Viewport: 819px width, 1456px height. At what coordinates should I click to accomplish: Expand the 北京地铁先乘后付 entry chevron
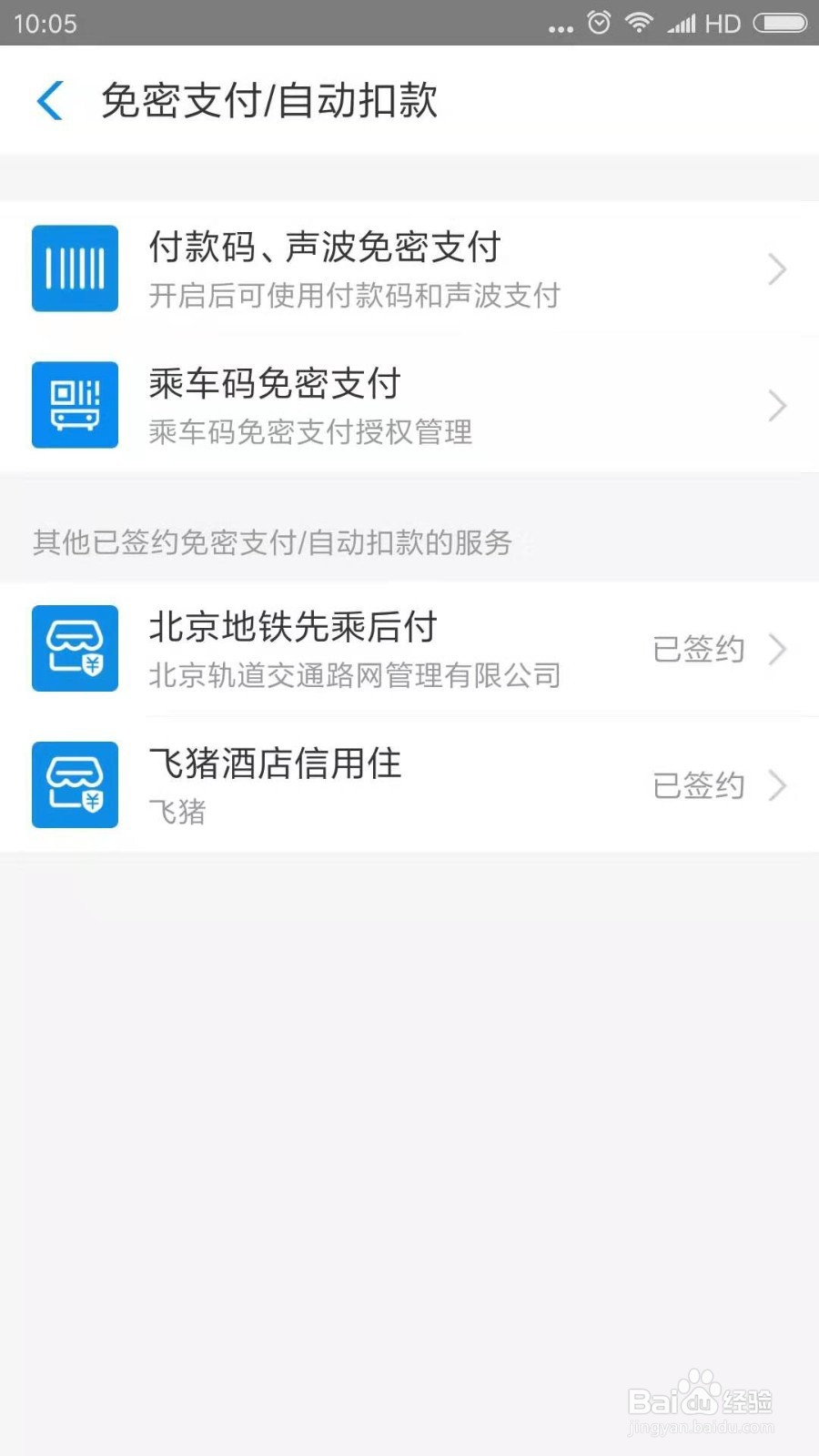pyautogui.click(x=780, y=649)
